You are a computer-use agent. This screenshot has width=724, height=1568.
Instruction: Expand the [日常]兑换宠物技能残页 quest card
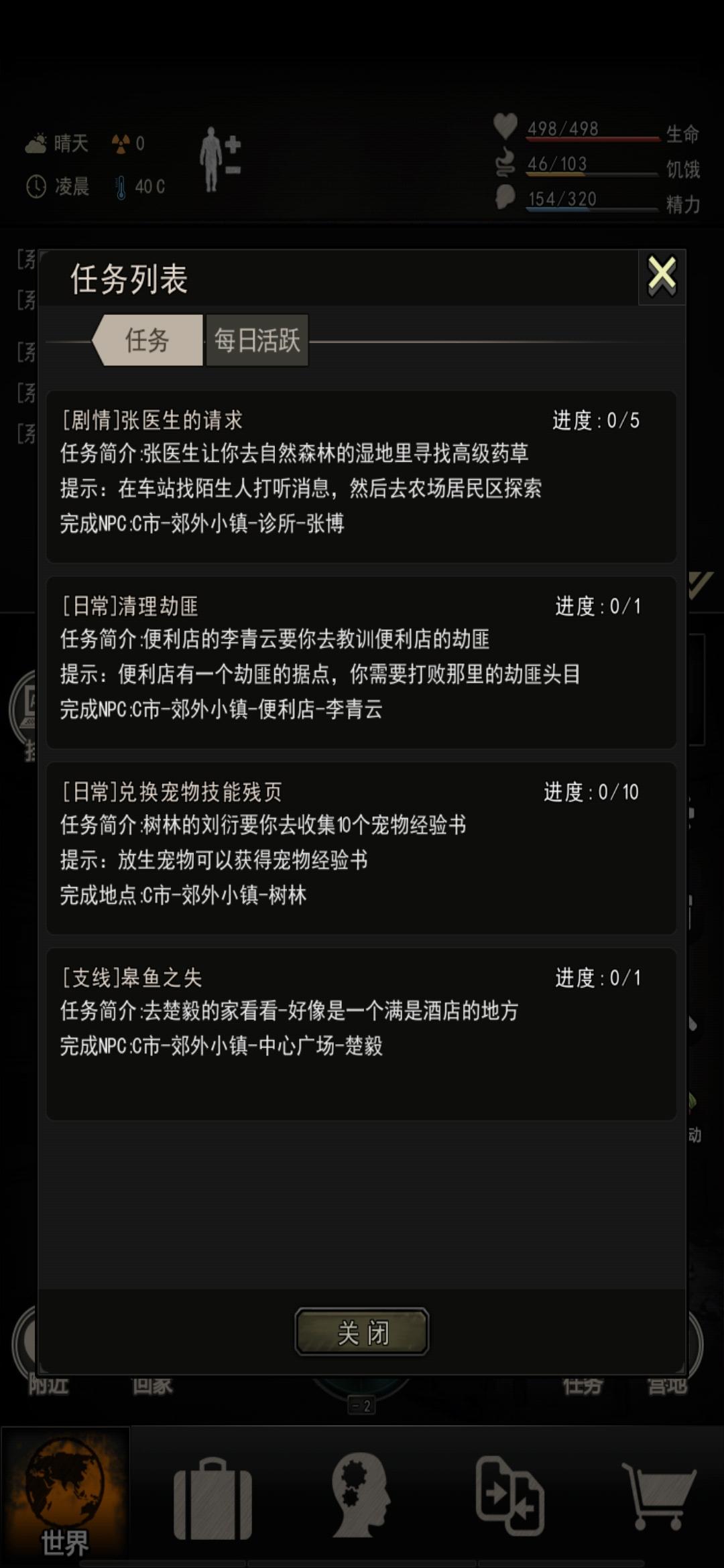362,851
